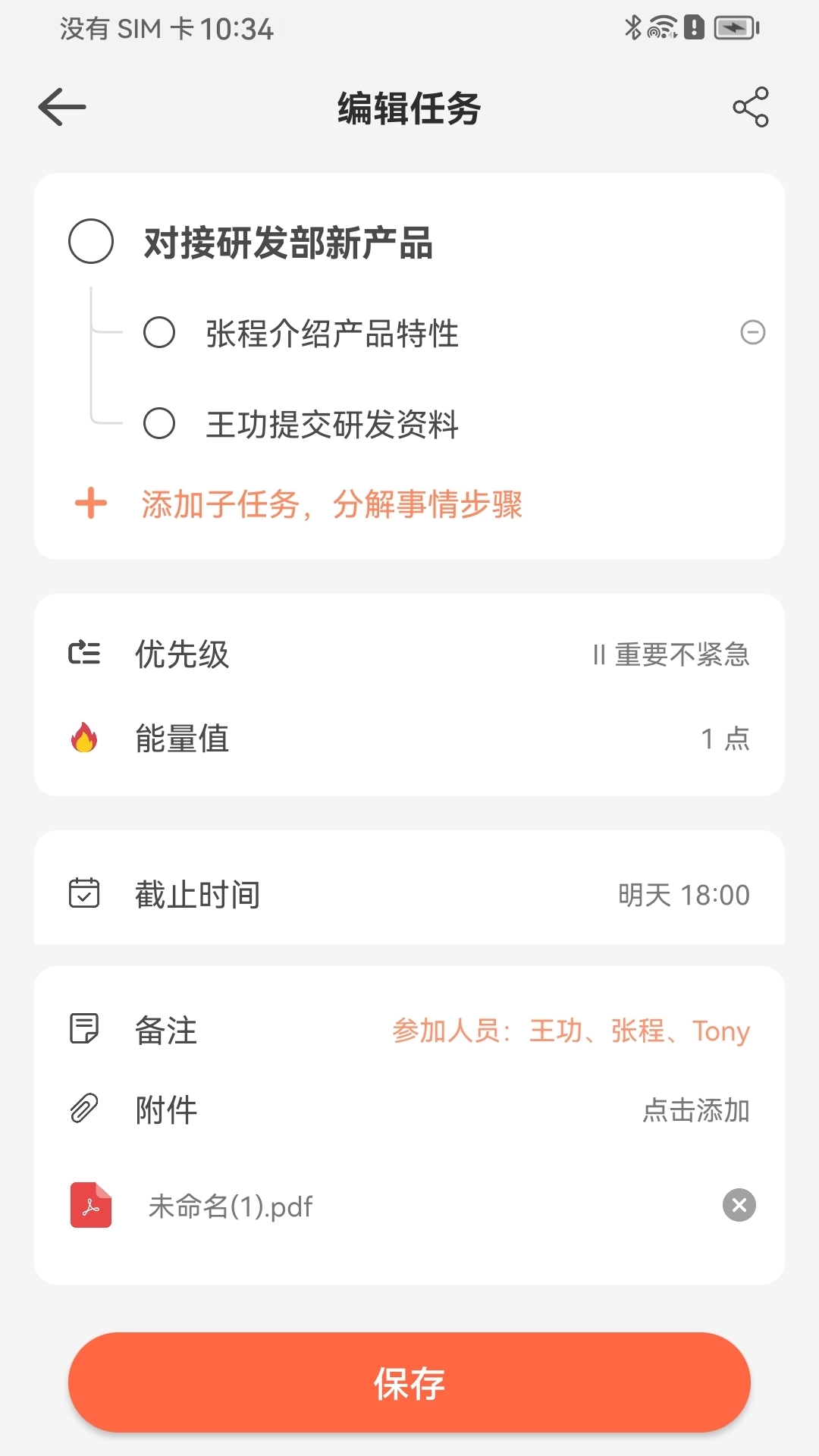
Task: Go back using the top-left arrow
Action: click(x=62, y=107)
